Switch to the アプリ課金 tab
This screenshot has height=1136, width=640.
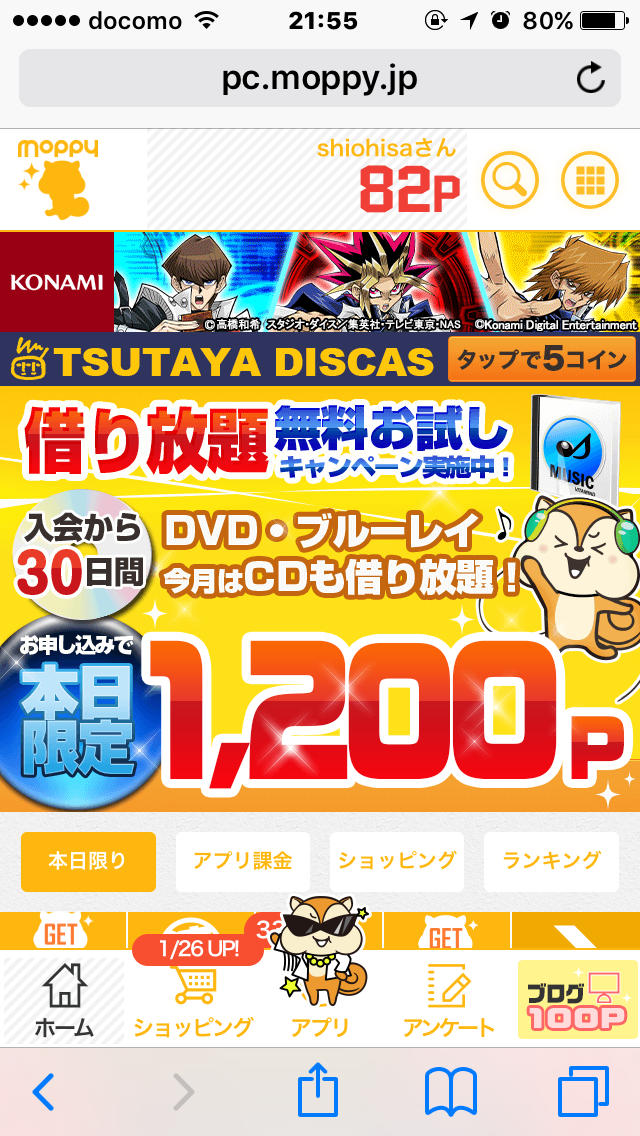pyautogui.click(x=243, y=861)
